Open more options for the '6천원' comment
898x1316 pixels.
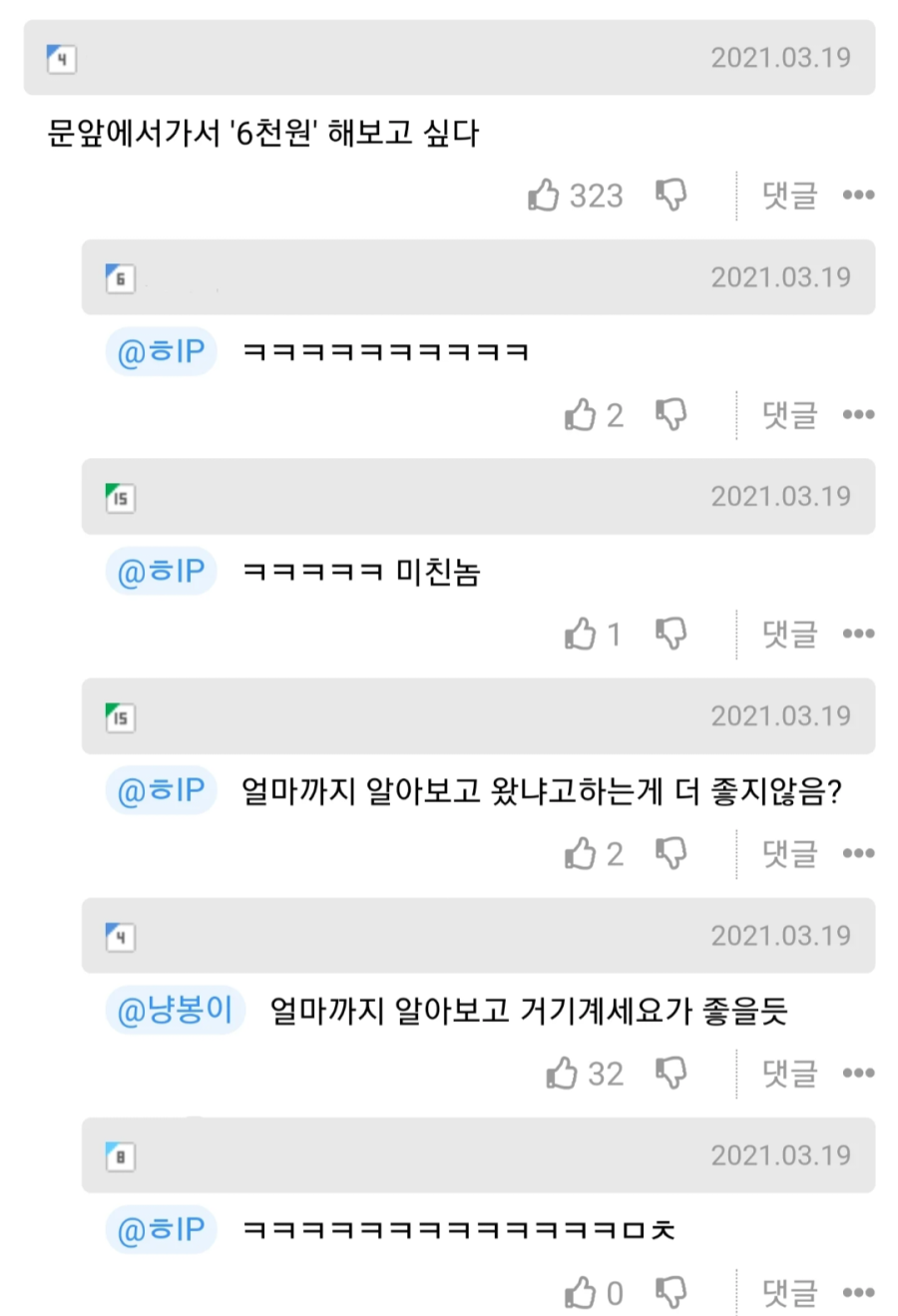(858, 195)
